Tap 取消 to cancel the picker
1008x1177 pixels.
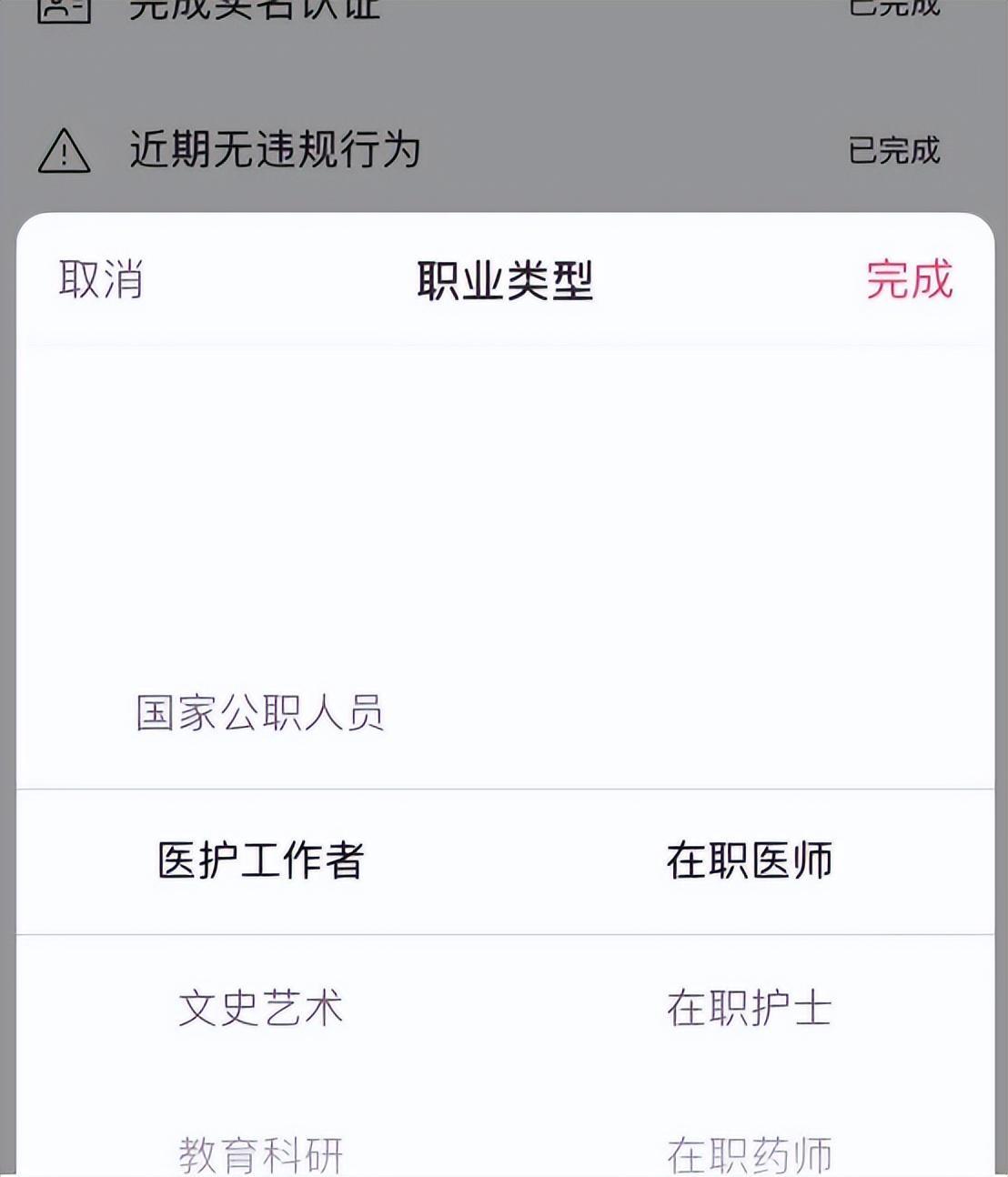[x=101, y=279]
